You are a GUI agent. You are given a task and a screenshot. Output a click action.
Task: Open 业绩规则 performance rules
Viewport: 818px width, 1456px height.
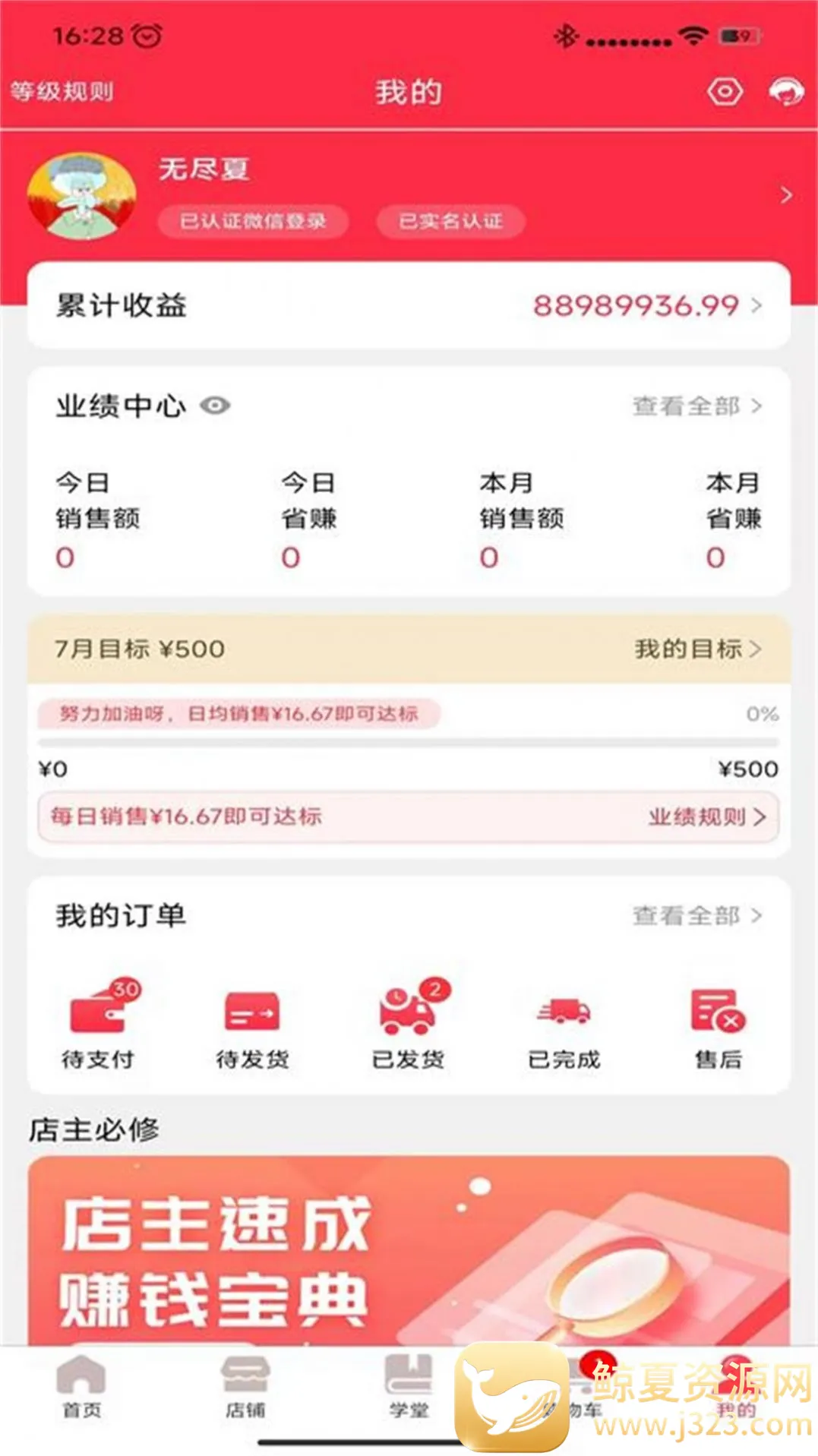(706, 817)
